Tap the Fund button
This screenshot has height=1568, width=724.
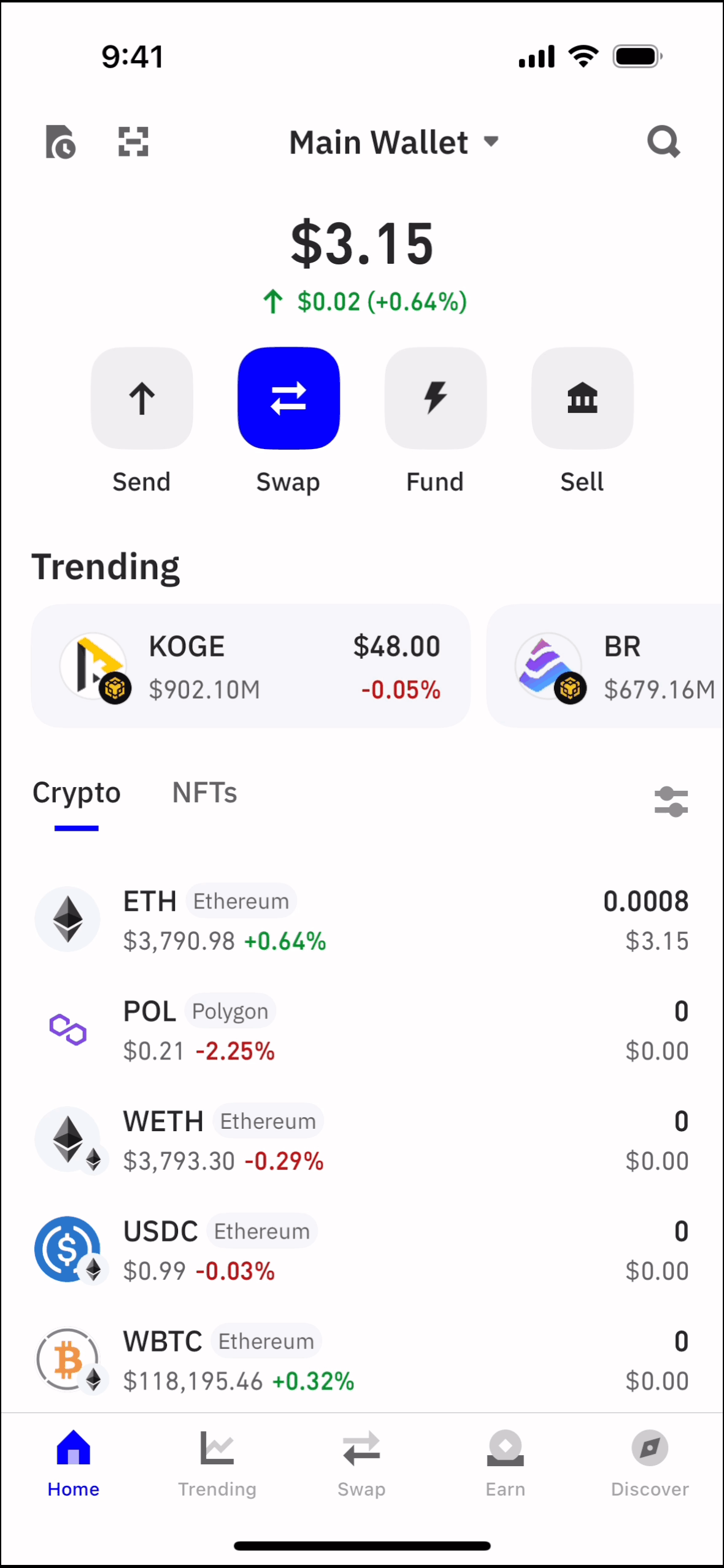coord(435,399)
